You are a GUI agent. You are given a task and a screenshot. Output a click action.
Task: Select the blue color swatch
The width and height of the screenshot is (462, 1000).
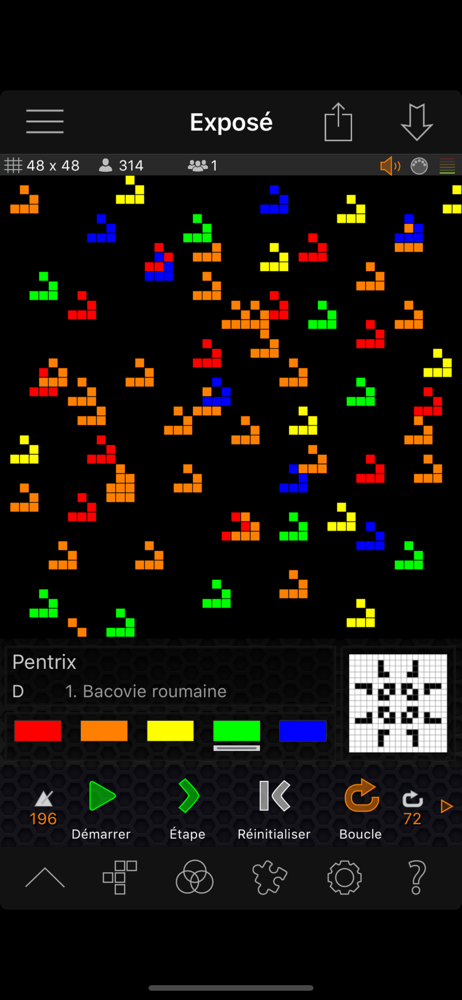[303, 731]
